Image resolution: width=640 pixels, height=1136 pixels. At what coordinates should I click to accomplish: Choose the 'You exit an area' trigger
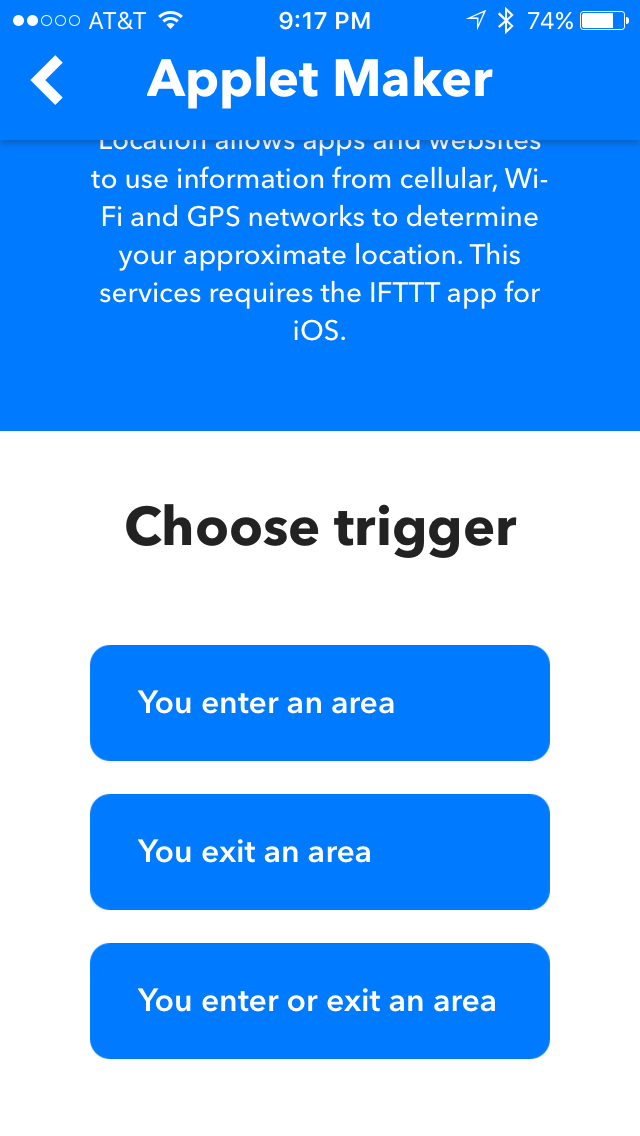coord(320,852)
